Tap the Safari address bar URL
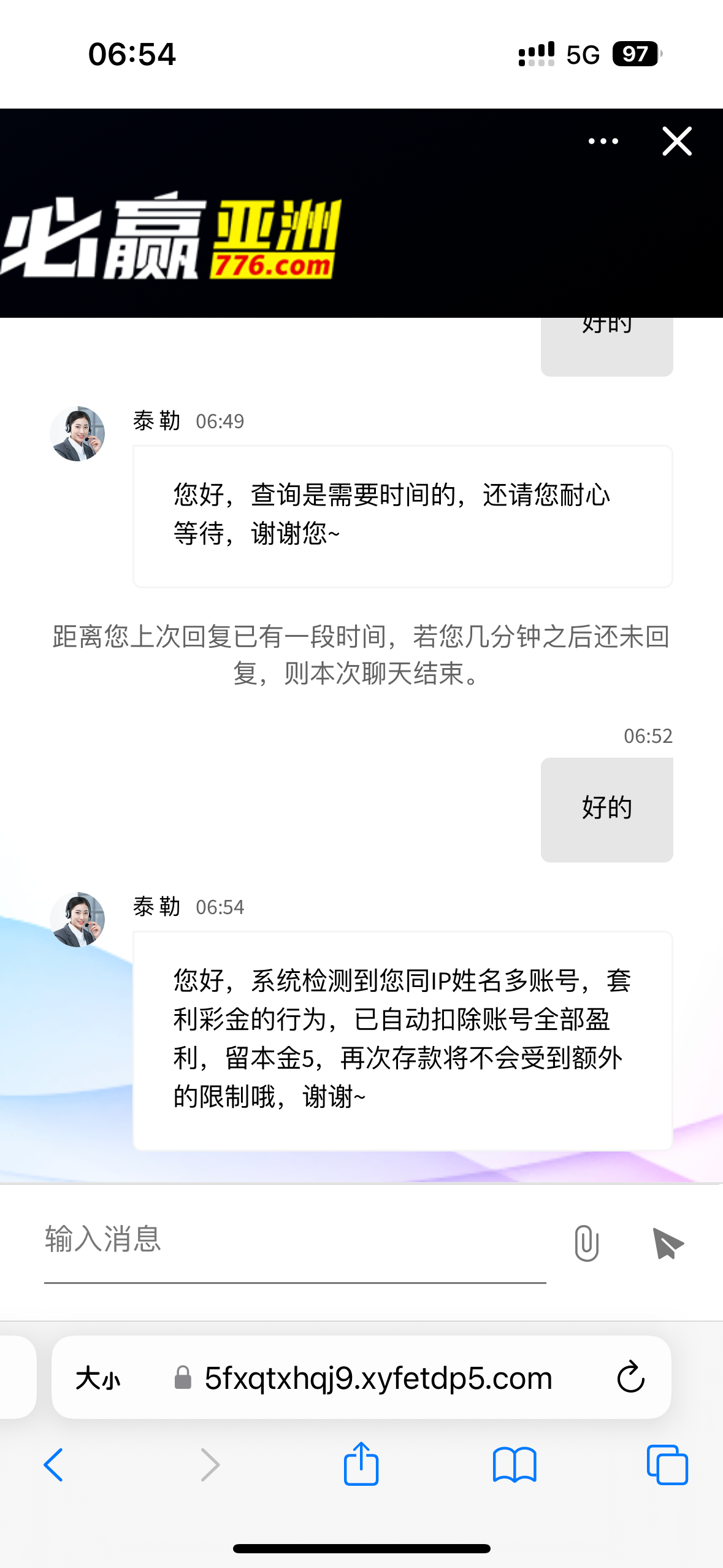The width and height of the screenshot is (723, 1568). (x=378, y=1378)
